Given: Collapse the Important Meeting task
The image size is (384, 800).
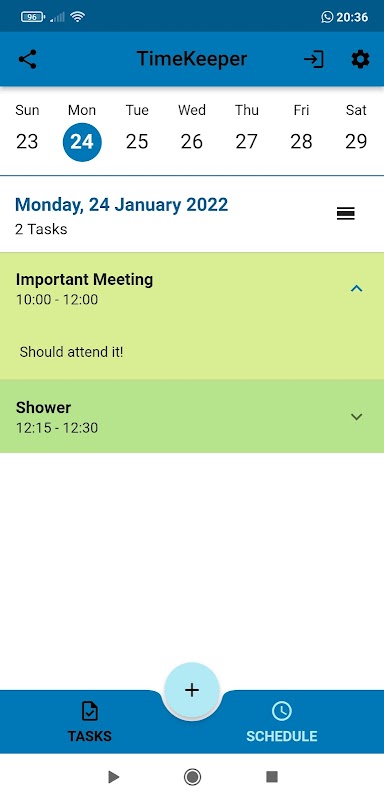Looking at the screenshot, I should coord(356,289).
